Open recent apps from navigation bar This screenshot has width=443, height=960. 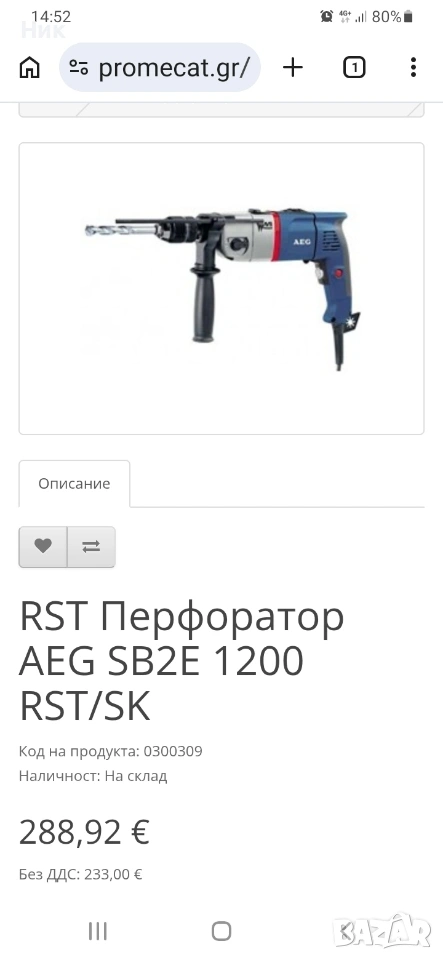(98, 931)
